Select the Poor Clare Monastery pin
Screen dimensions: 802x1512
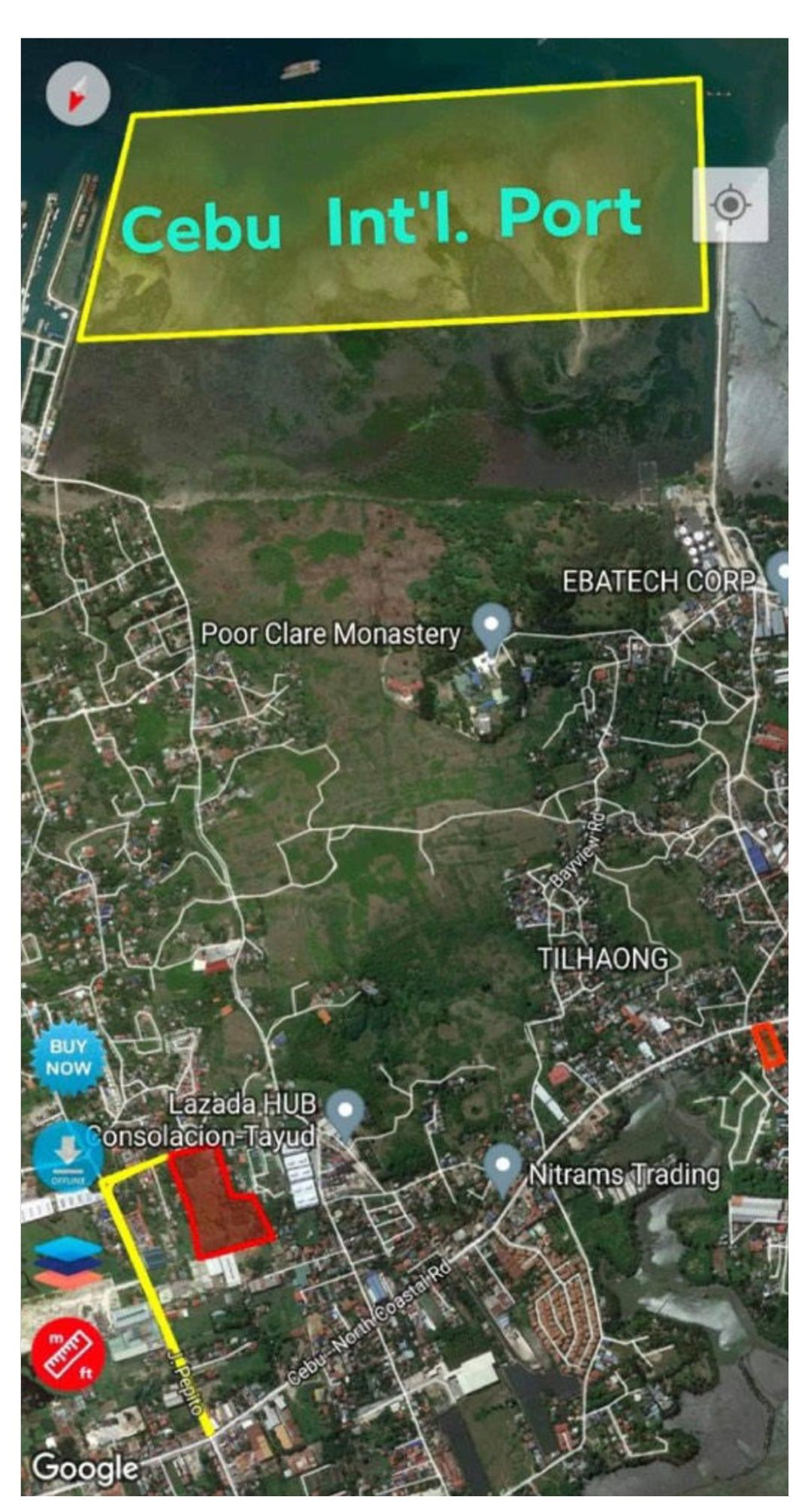[x=491, y=629]
